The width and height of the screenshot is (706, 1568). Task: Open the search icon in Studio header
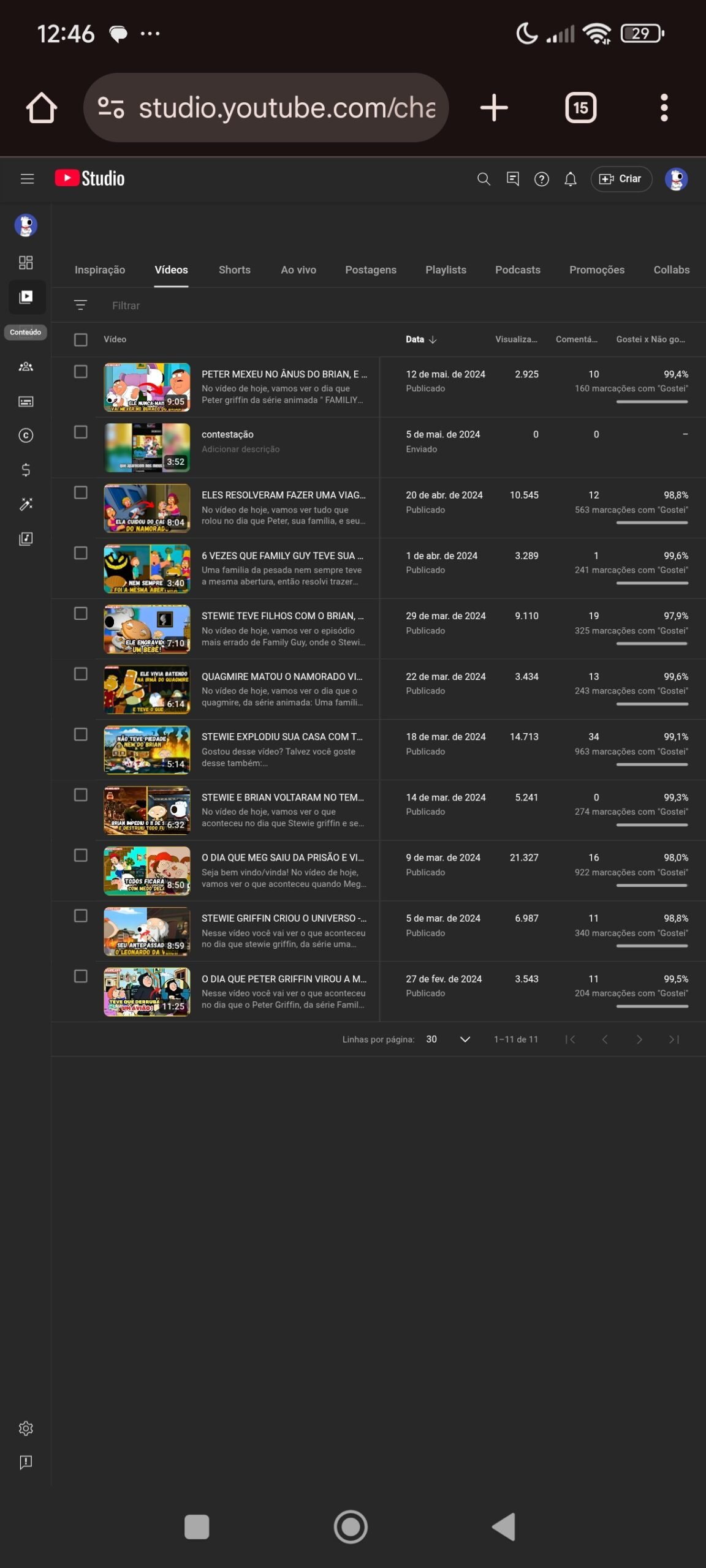coord(484,179)
